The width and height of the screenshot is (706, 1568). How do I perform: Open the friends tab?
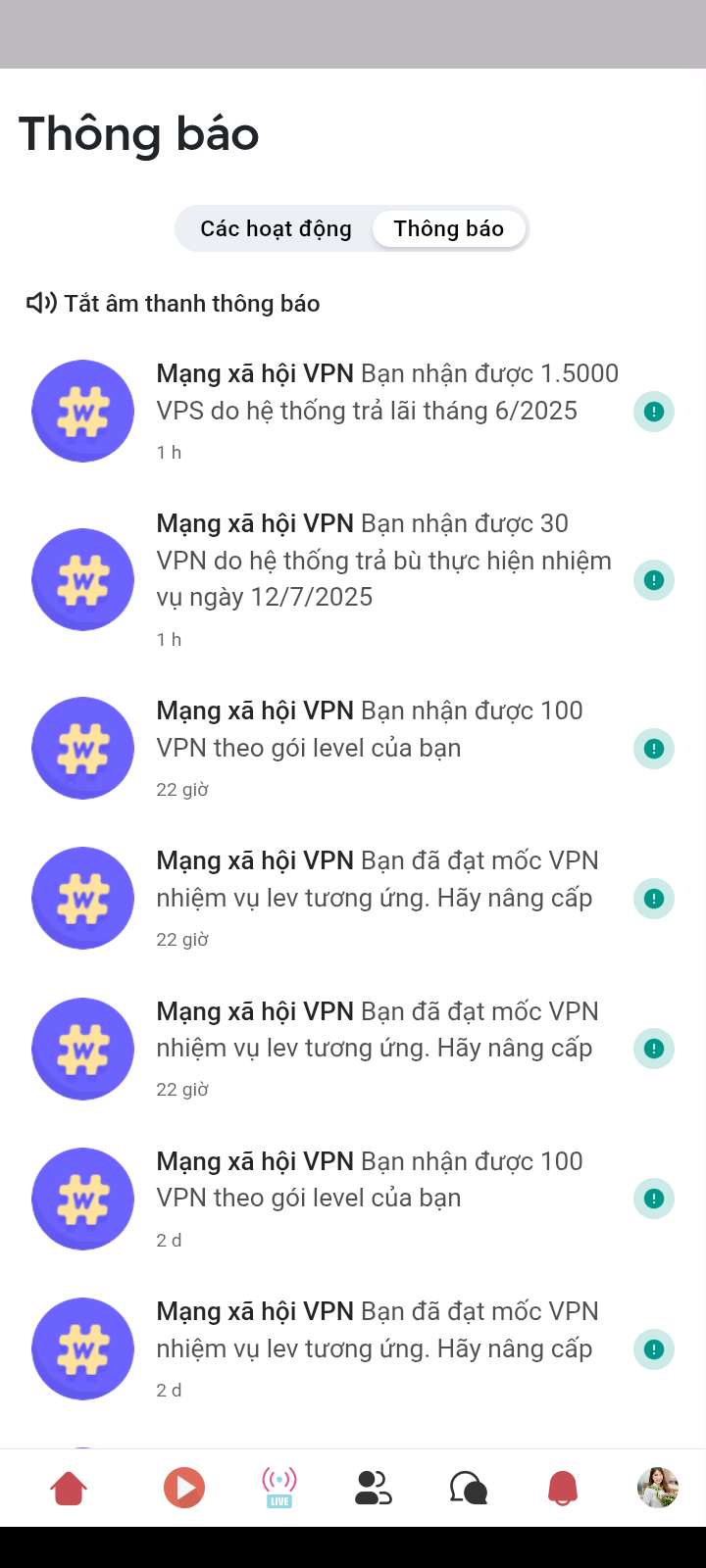[x=373, y=1488]
